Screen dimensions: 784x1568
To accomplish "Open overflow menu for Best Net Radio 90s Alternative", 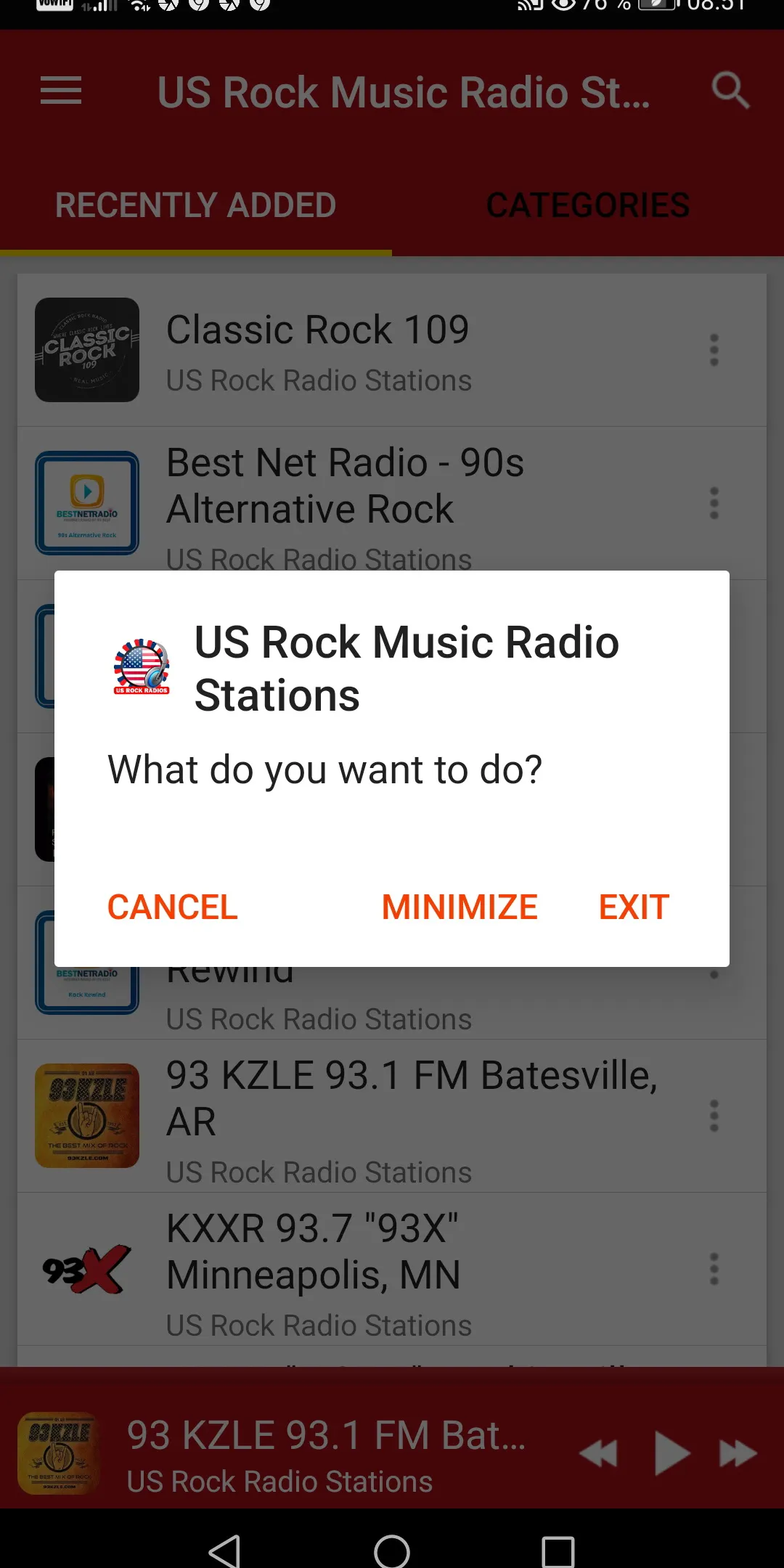I will pyautogui.click(x=714, y=501).
